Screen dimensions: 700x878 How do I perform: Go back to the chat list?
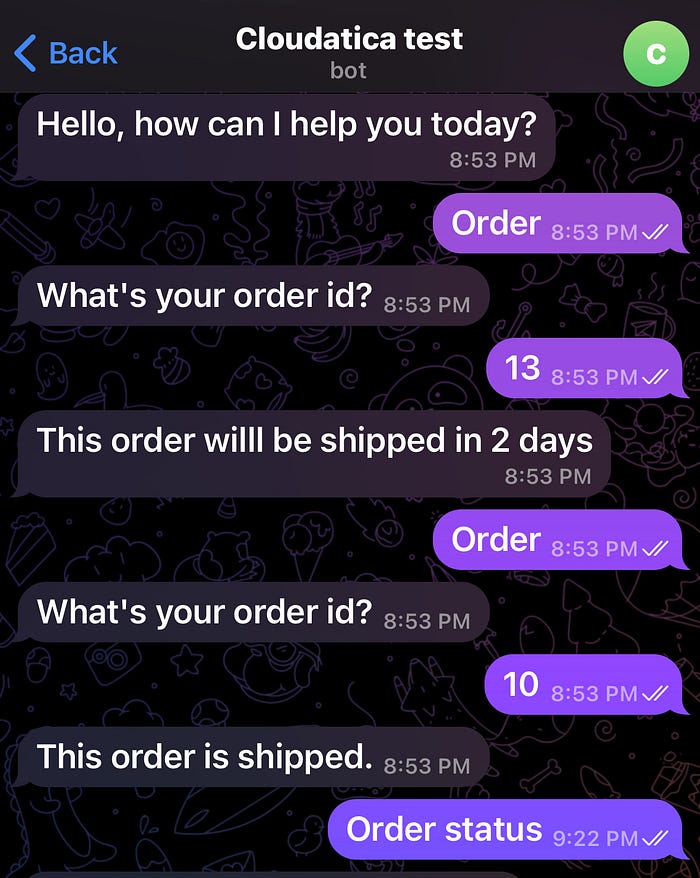click(x=66, y=52)
